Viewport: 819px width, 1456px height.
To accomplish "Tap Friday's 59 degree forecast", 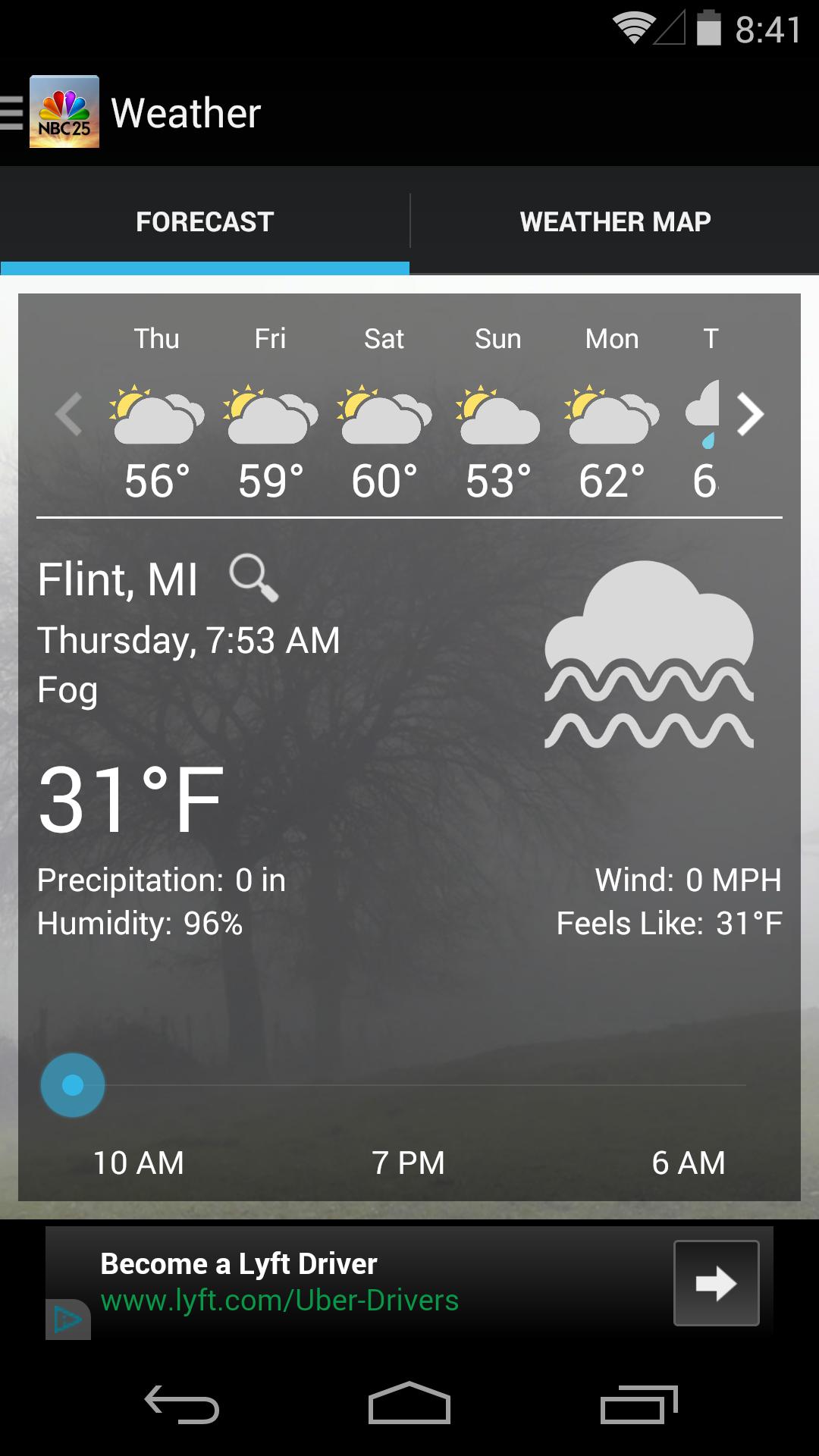I will (270, 482).
